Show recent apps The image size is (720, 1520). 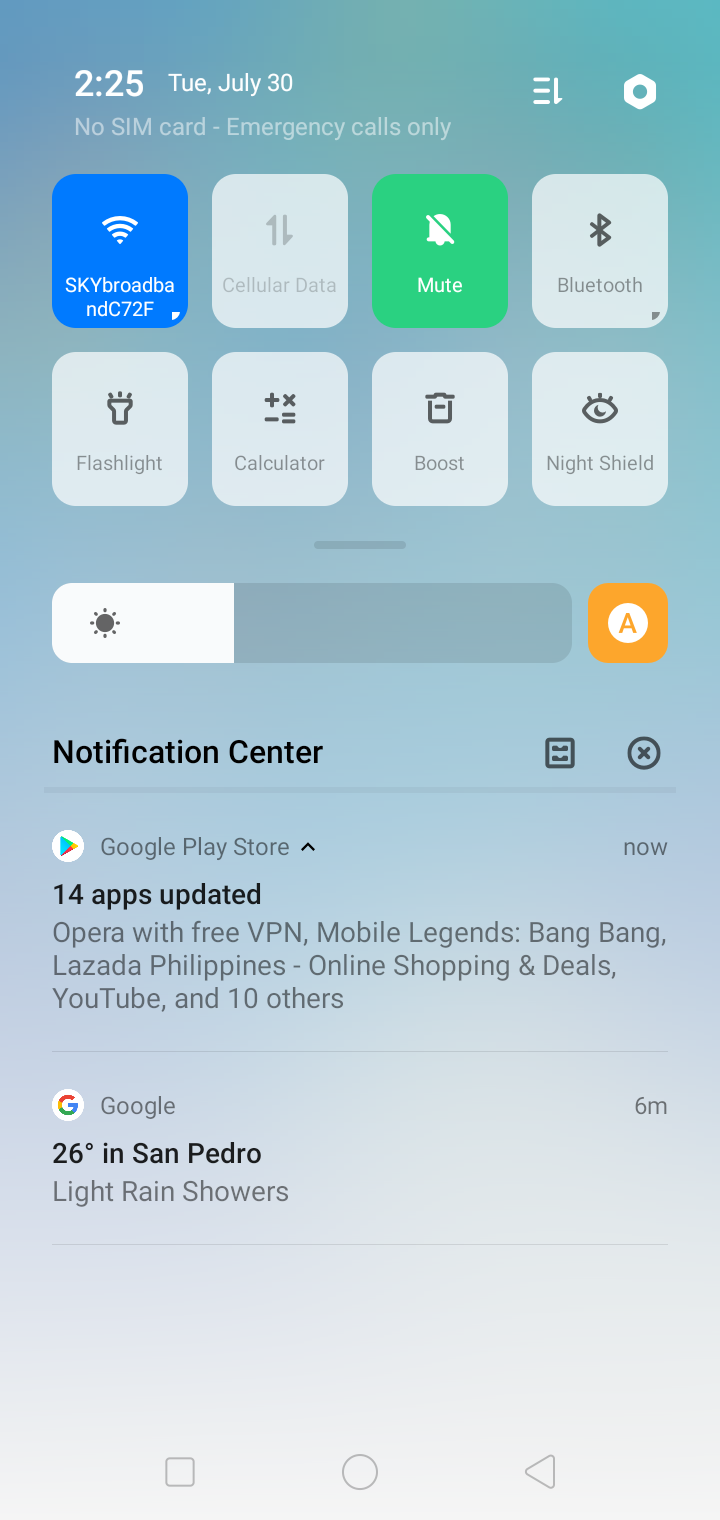(x=180, y=1472)
